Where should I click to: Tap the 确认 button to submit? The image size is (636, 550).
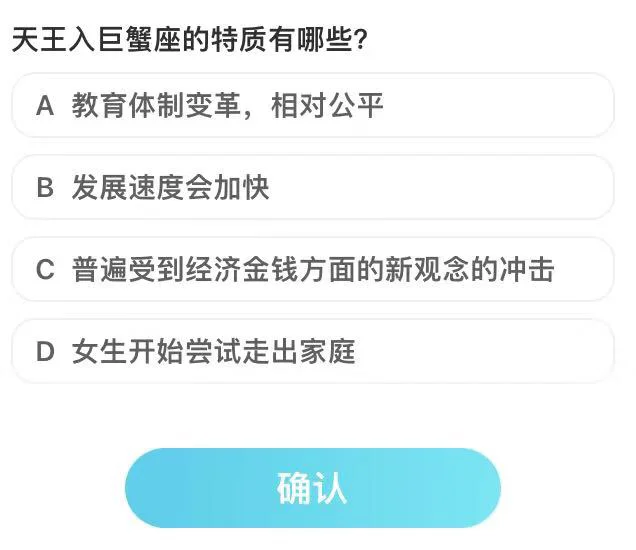coord(312,488)
